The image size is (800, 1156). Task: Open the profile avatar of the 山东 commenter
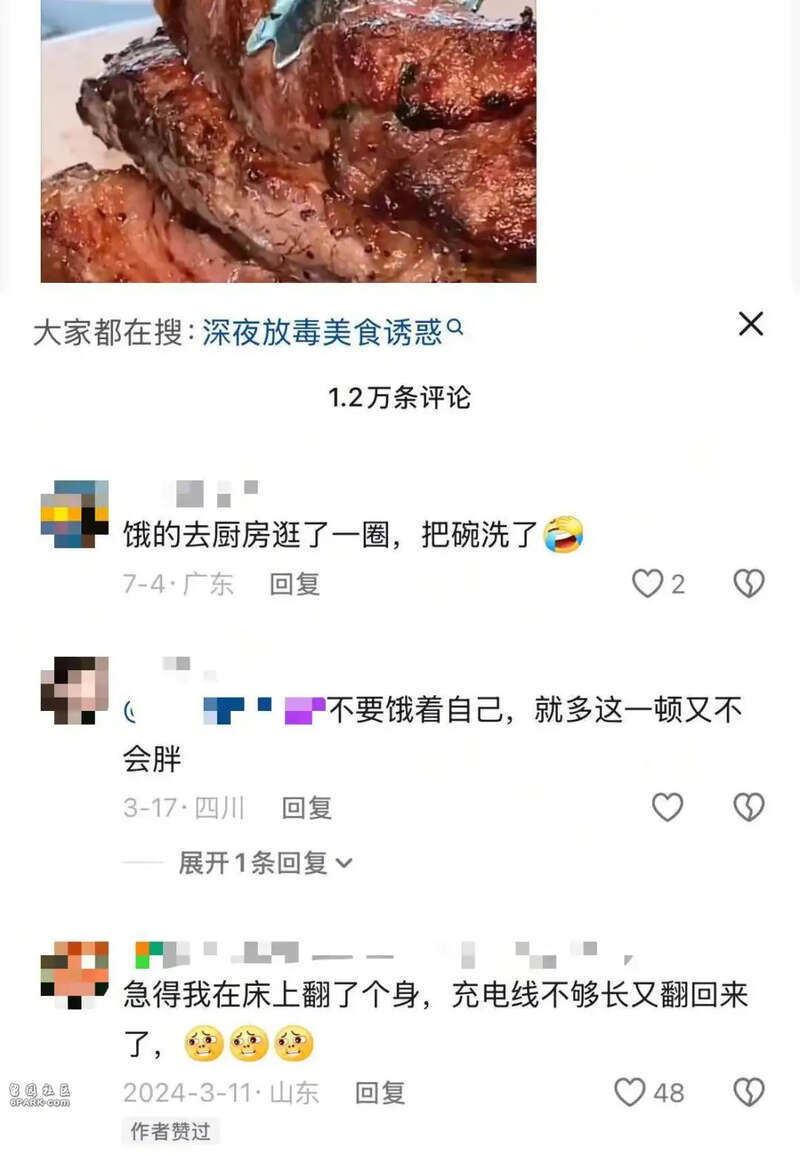(74, 975)
